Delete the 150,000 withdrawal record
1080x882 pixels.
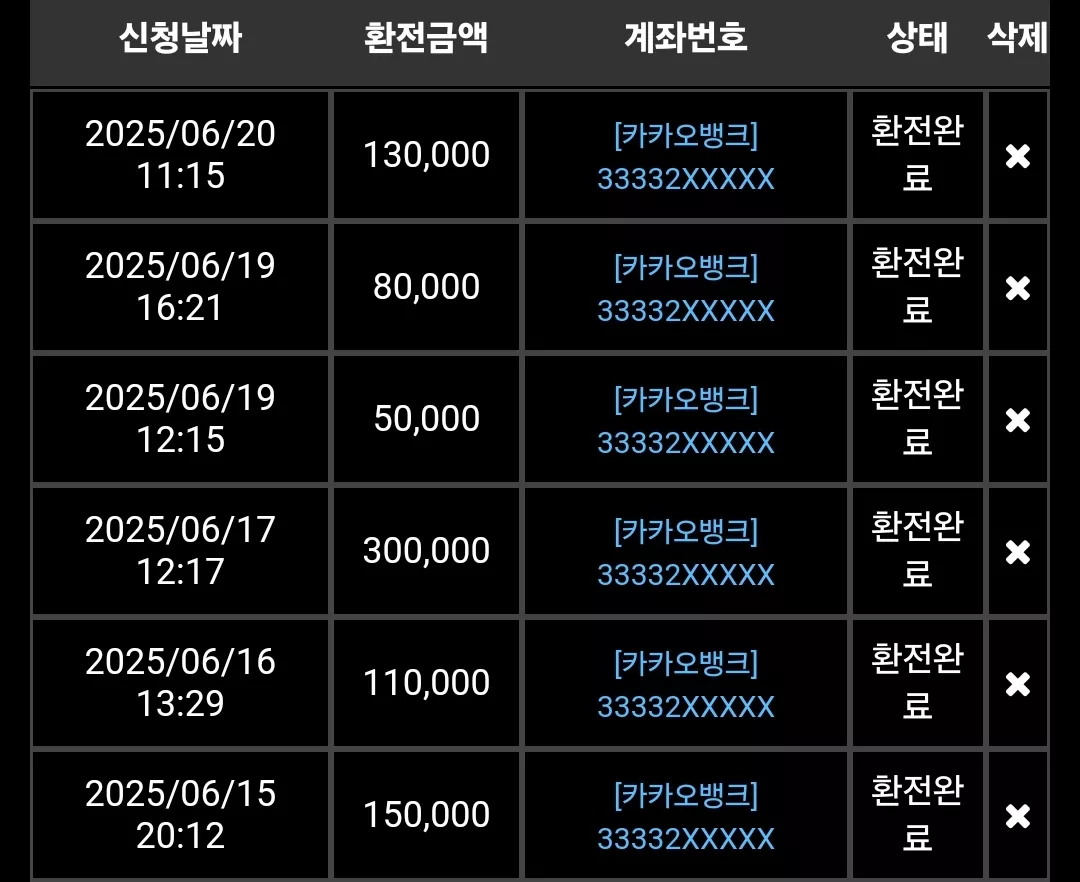[x=1017, y=817]
